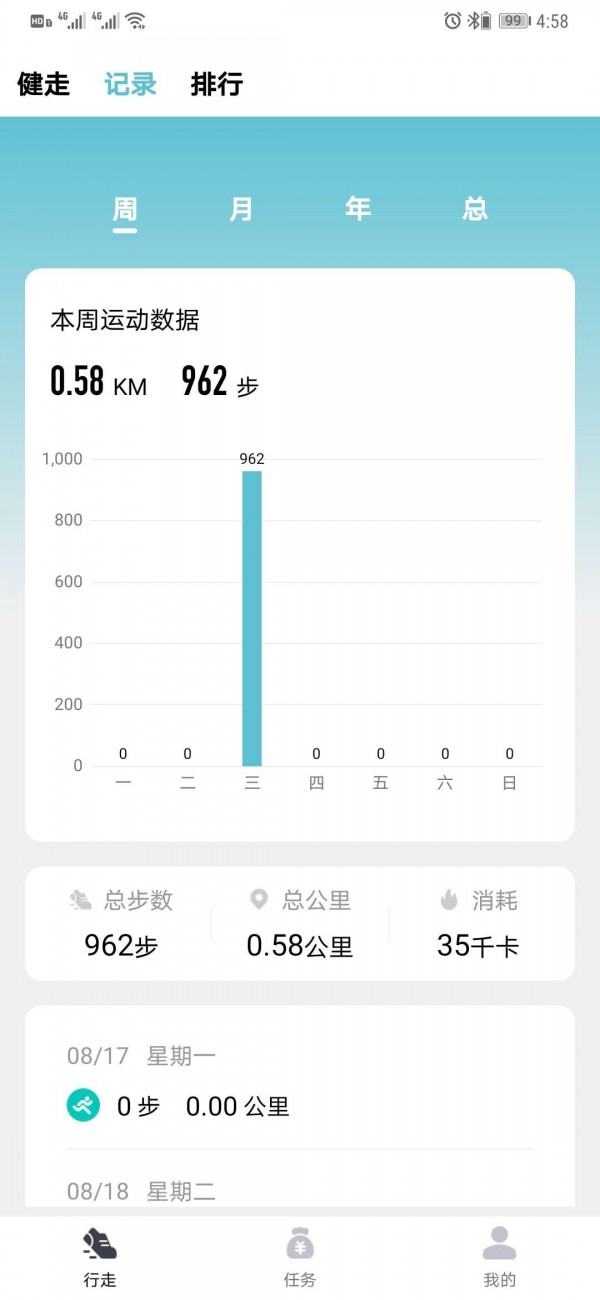
Task: Select the 记录 top tab
Action: pyautogui.click(x=131, y=84)
